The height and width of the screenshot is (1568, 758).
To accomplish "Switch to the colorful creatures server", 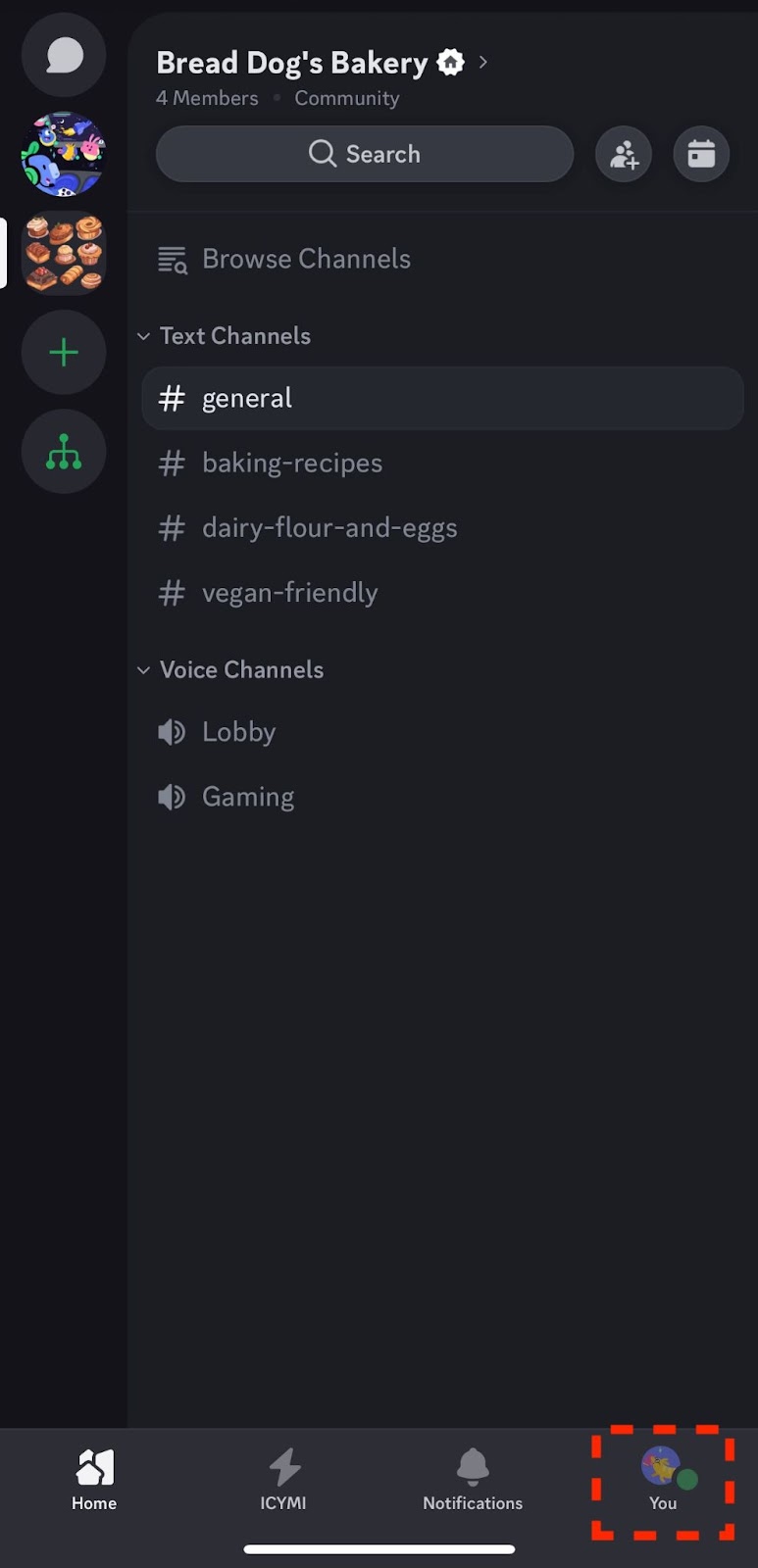I will 64,154.
